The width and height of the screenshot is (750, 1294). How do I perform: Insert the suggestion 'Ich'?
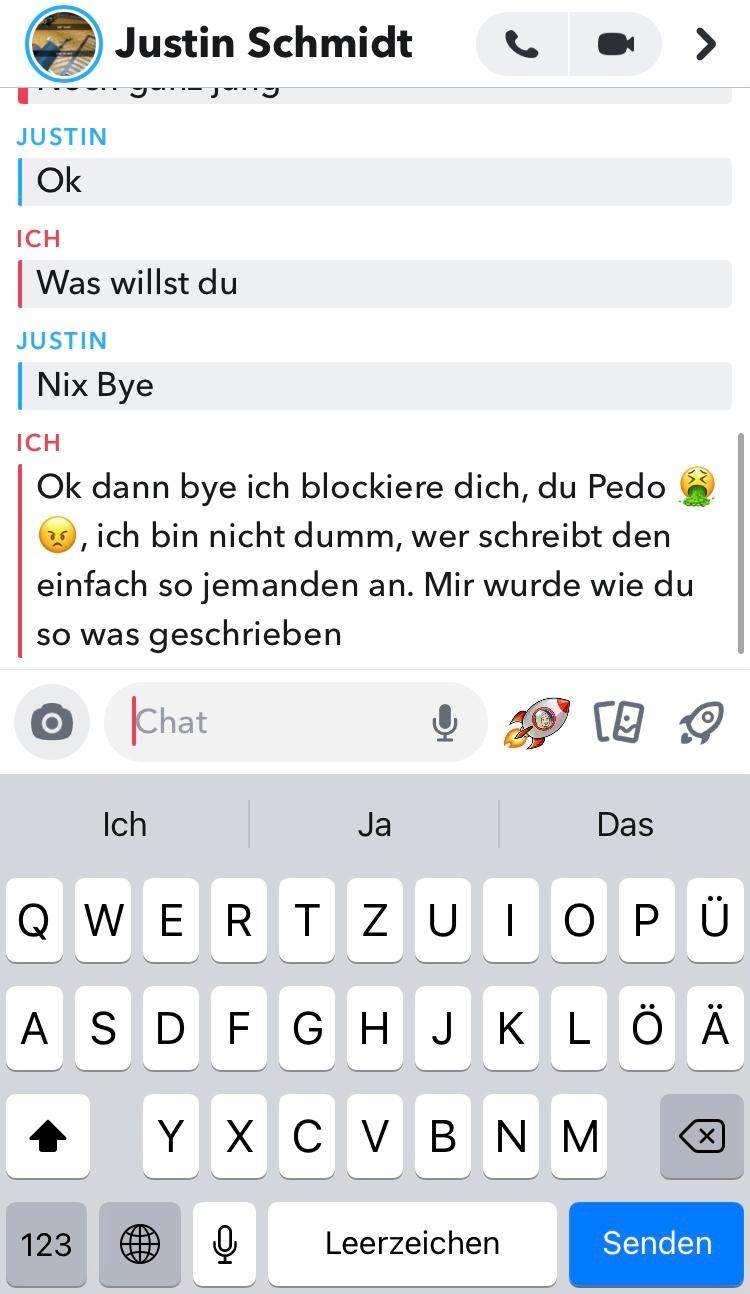click(124, 823)
